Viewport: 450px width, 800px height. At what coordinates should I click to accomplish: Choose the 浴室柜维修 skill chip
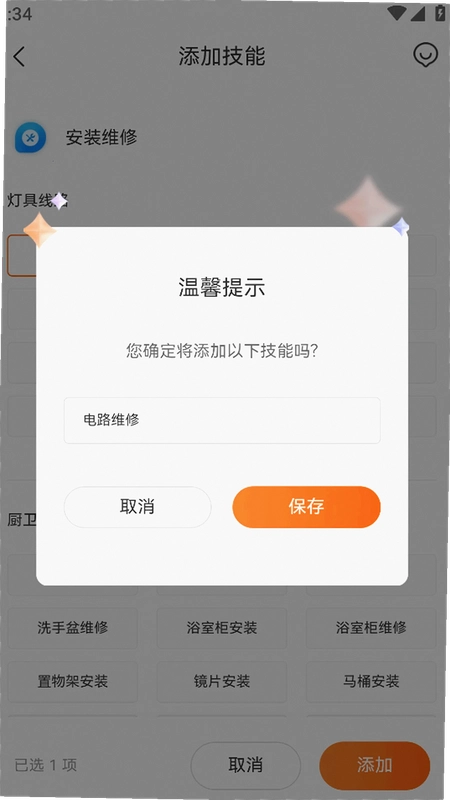pyautogui.click(x=371, y=628)
